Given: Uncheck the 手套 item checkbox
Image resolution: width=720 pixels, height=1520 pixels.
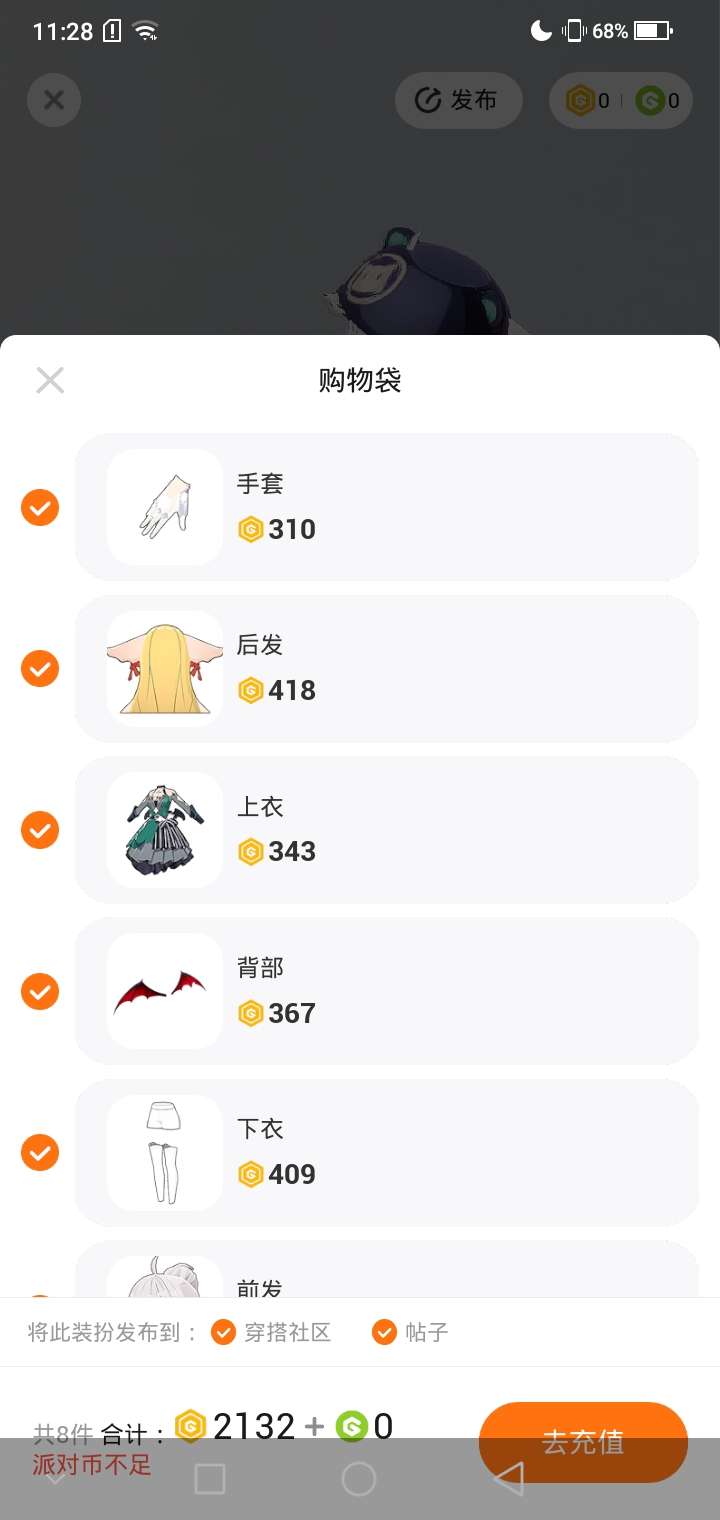Looking at the screenshot, I should (40, 508).
